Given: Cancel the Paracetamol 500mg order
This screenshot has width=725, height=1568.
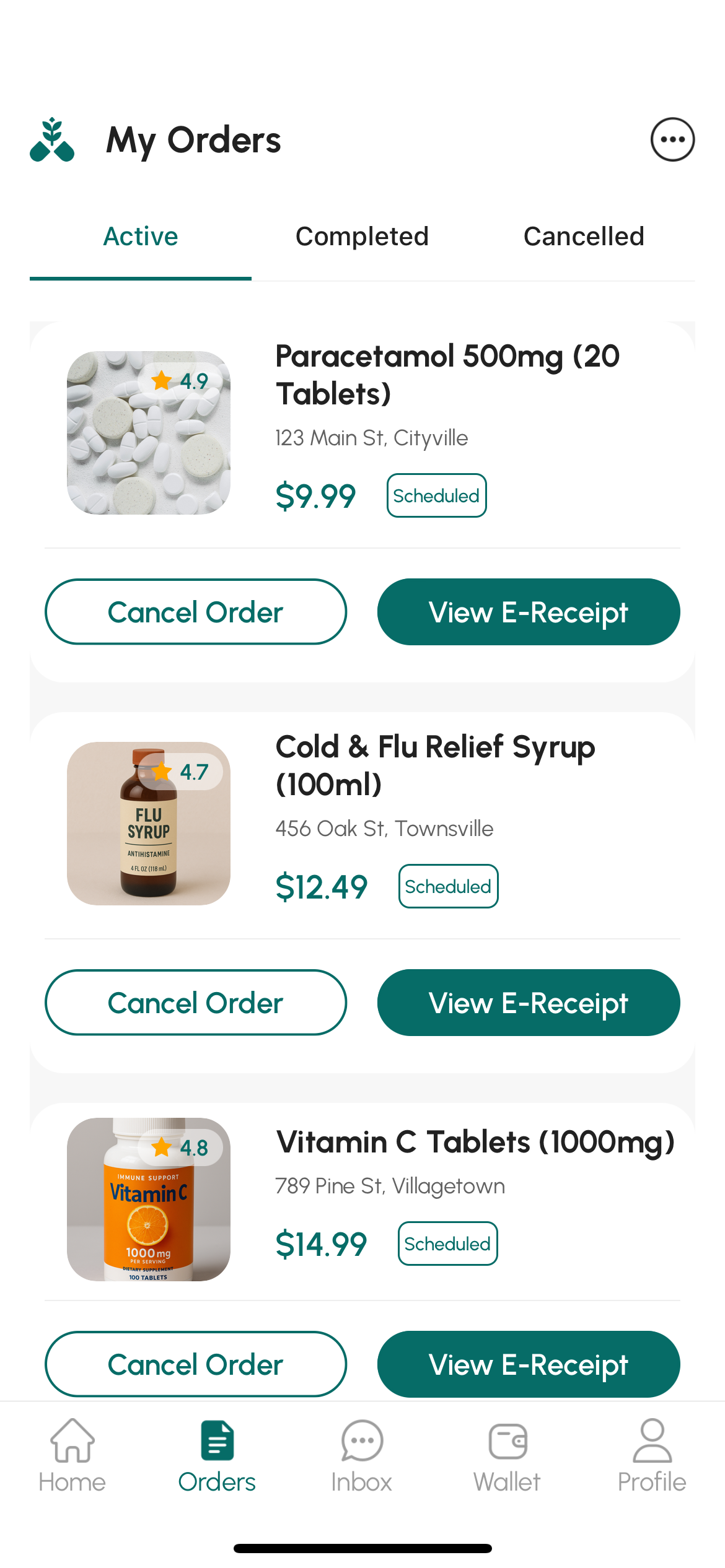Looking at the screenshot, I should point(196,611).
